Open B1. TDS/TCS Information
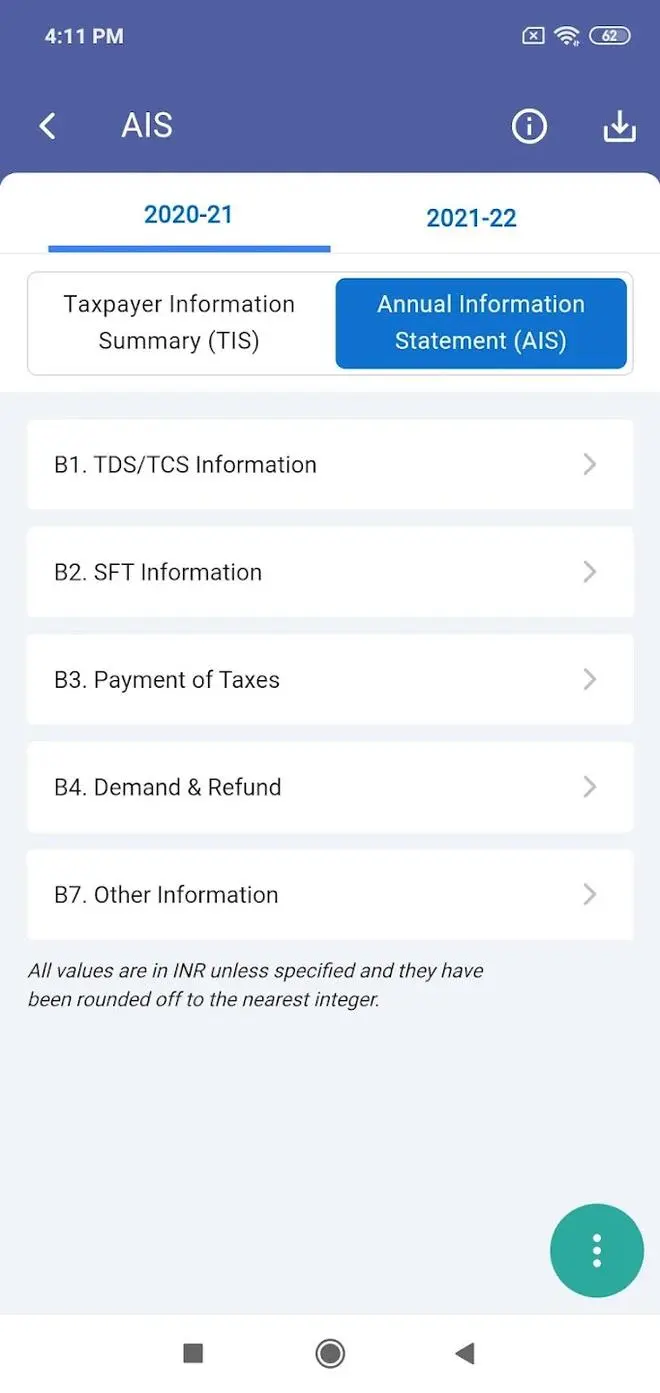The height and width of the screenshot is (1393, 660). click(330, 465)
